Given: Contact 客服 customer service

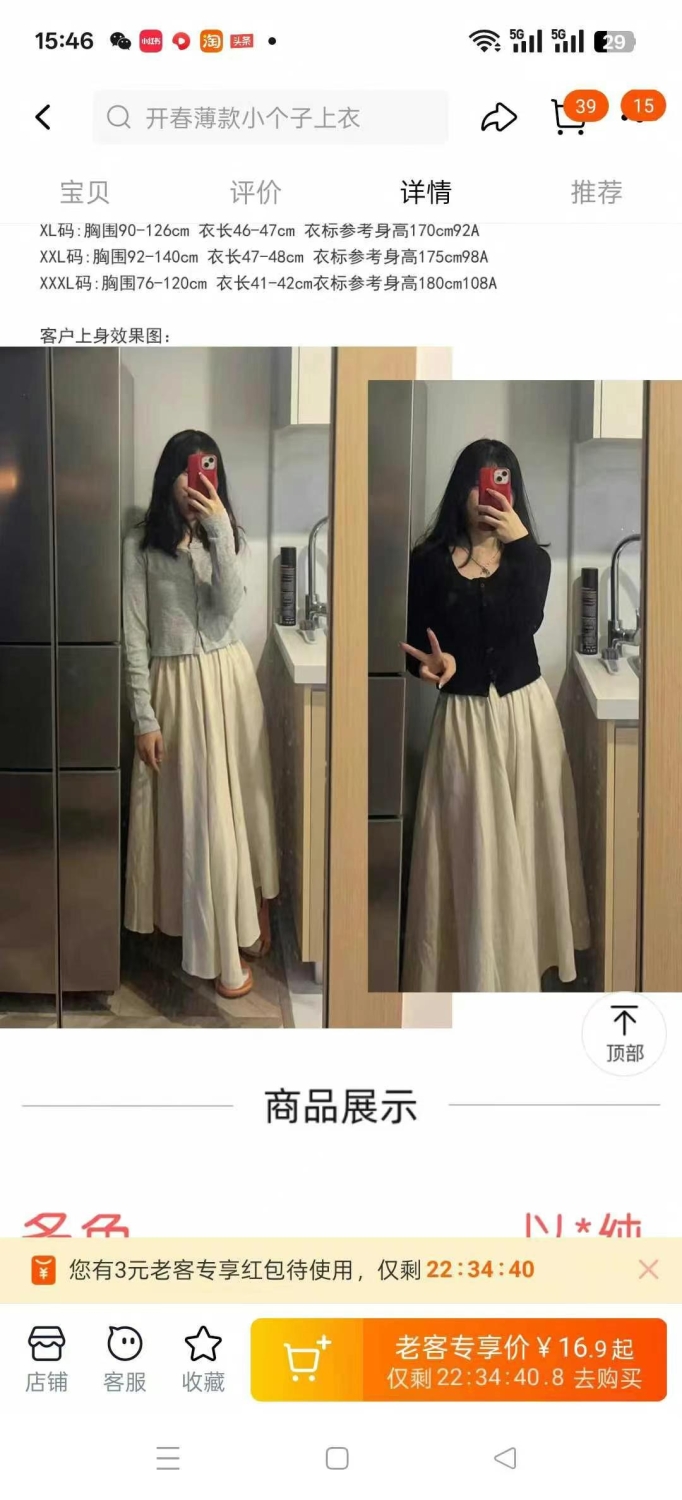Looking at the screenshot, I should 125,1359.
